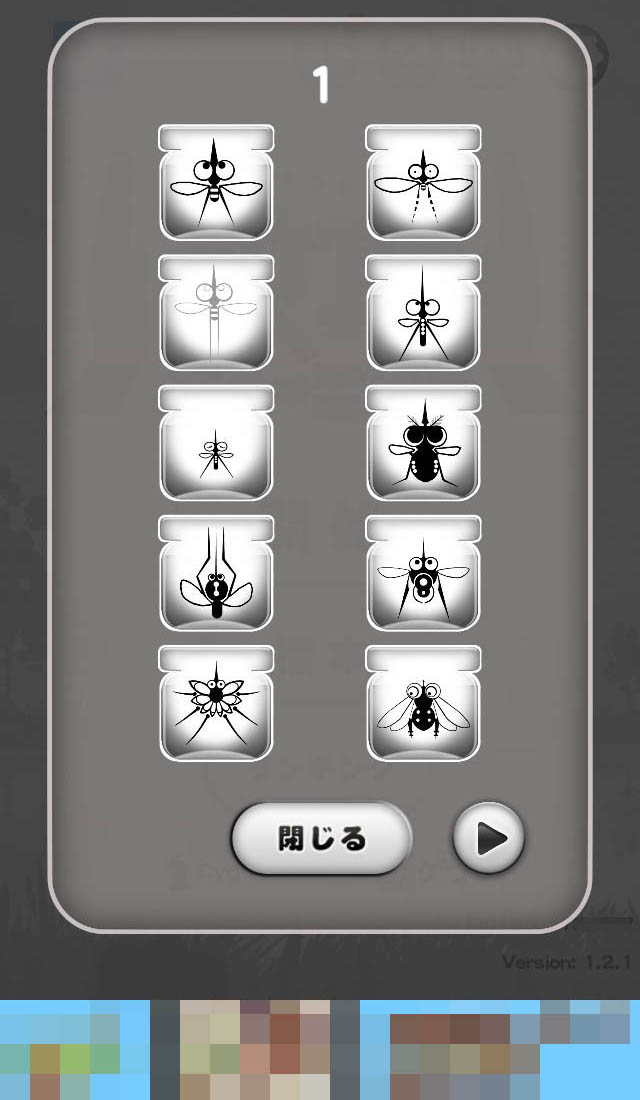
Task: Open the fat black hairy mosquito jar
Action: pos(423,443)
